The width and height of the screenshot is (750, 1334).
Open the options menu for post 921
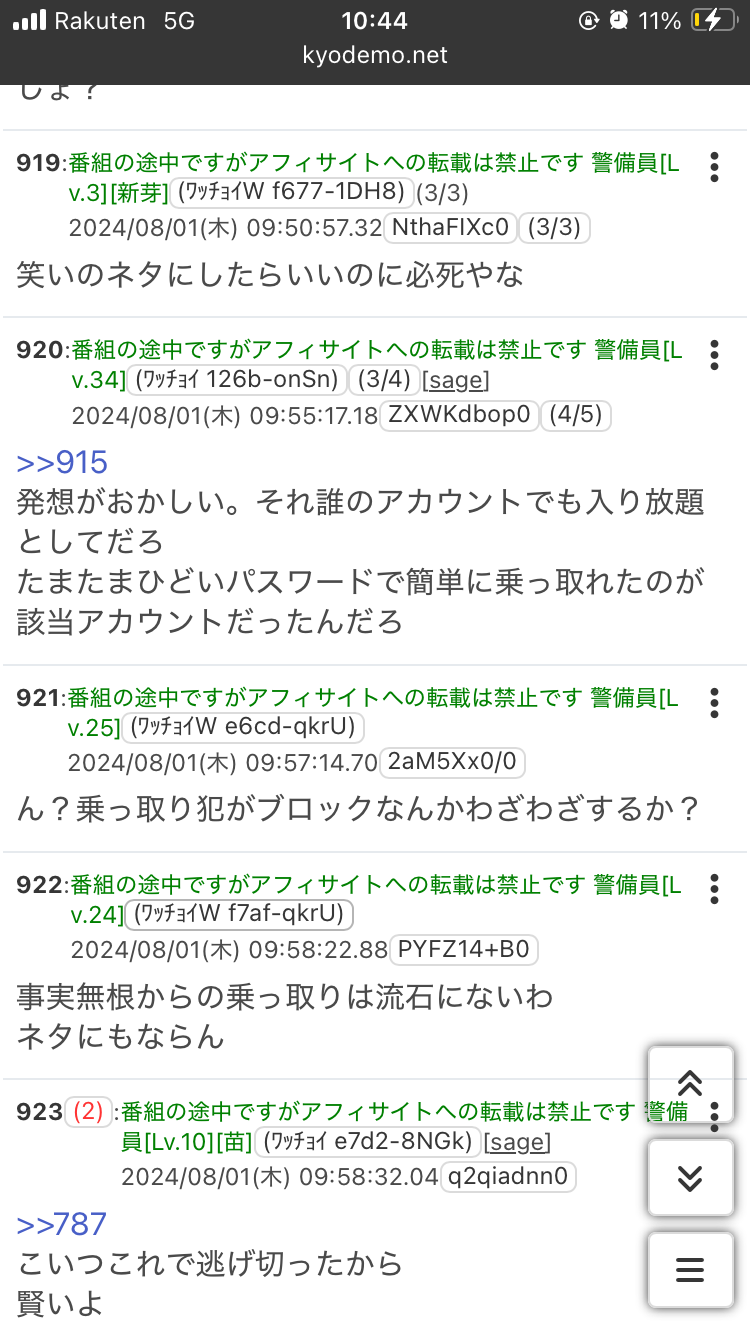coord(714,703)
